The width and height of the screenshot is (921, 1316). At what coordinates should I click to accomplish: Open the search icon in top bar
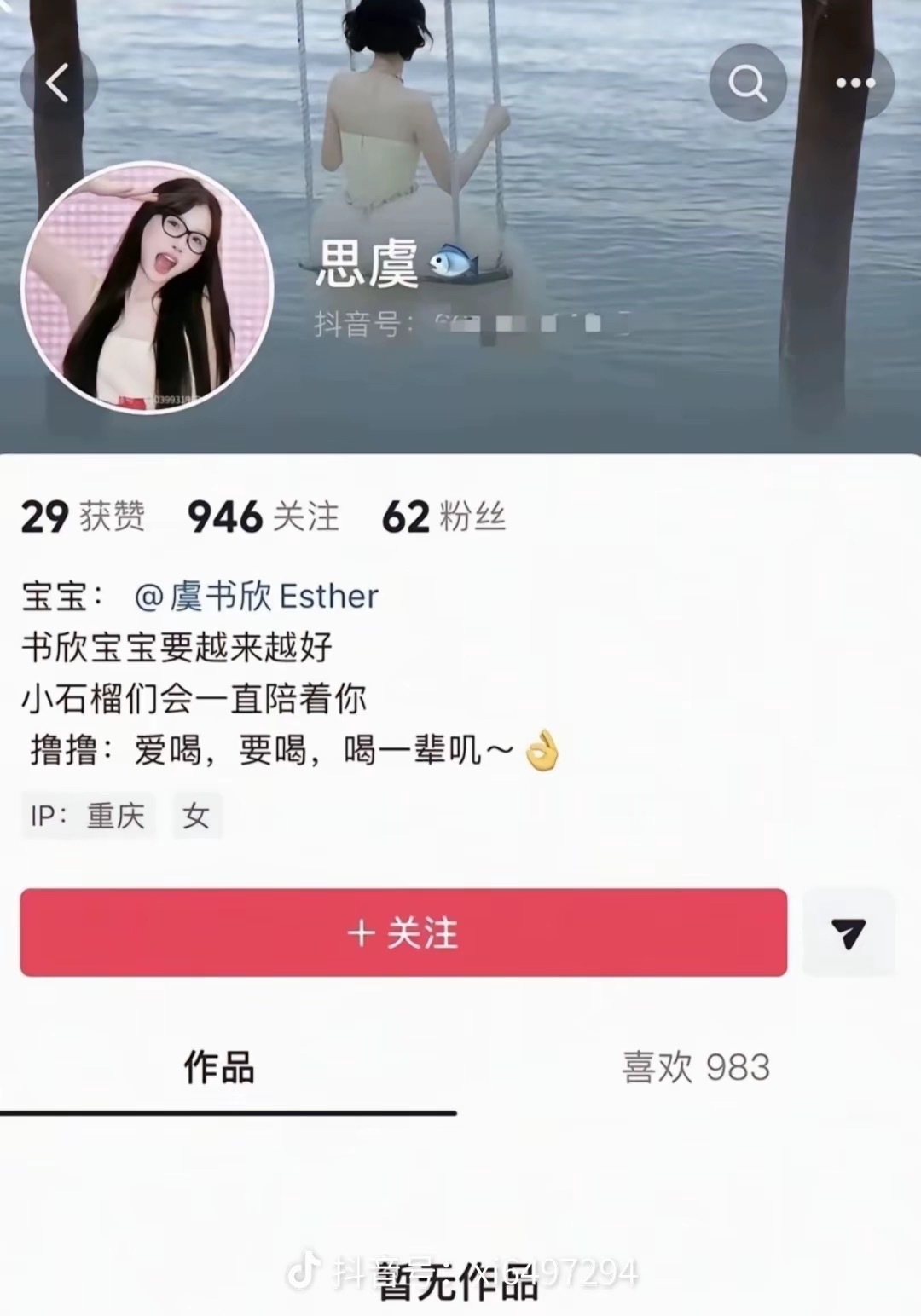749,83
